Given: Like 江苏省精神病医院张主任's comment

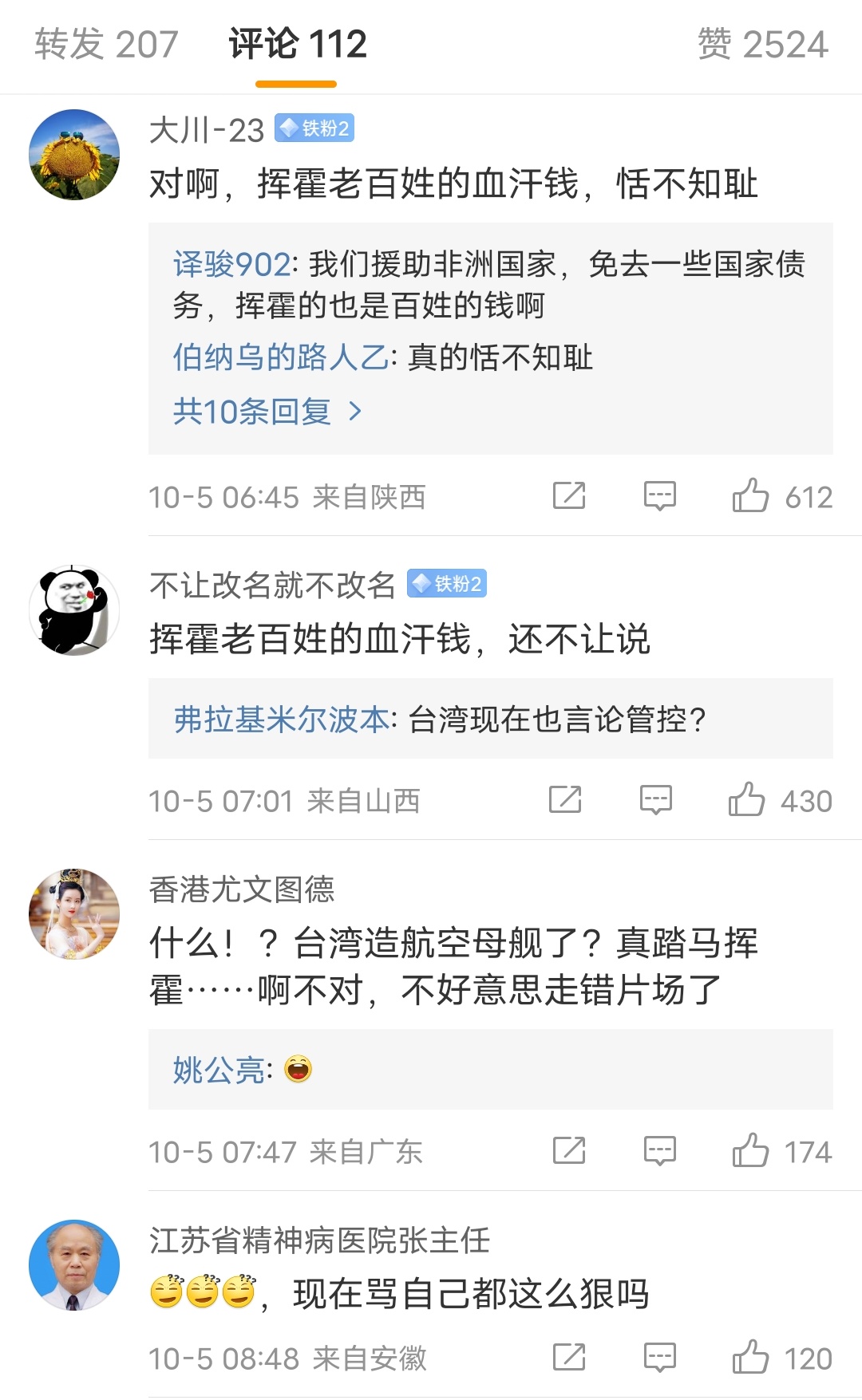Looking at the screenshot, I should [x=750, y=1358].
